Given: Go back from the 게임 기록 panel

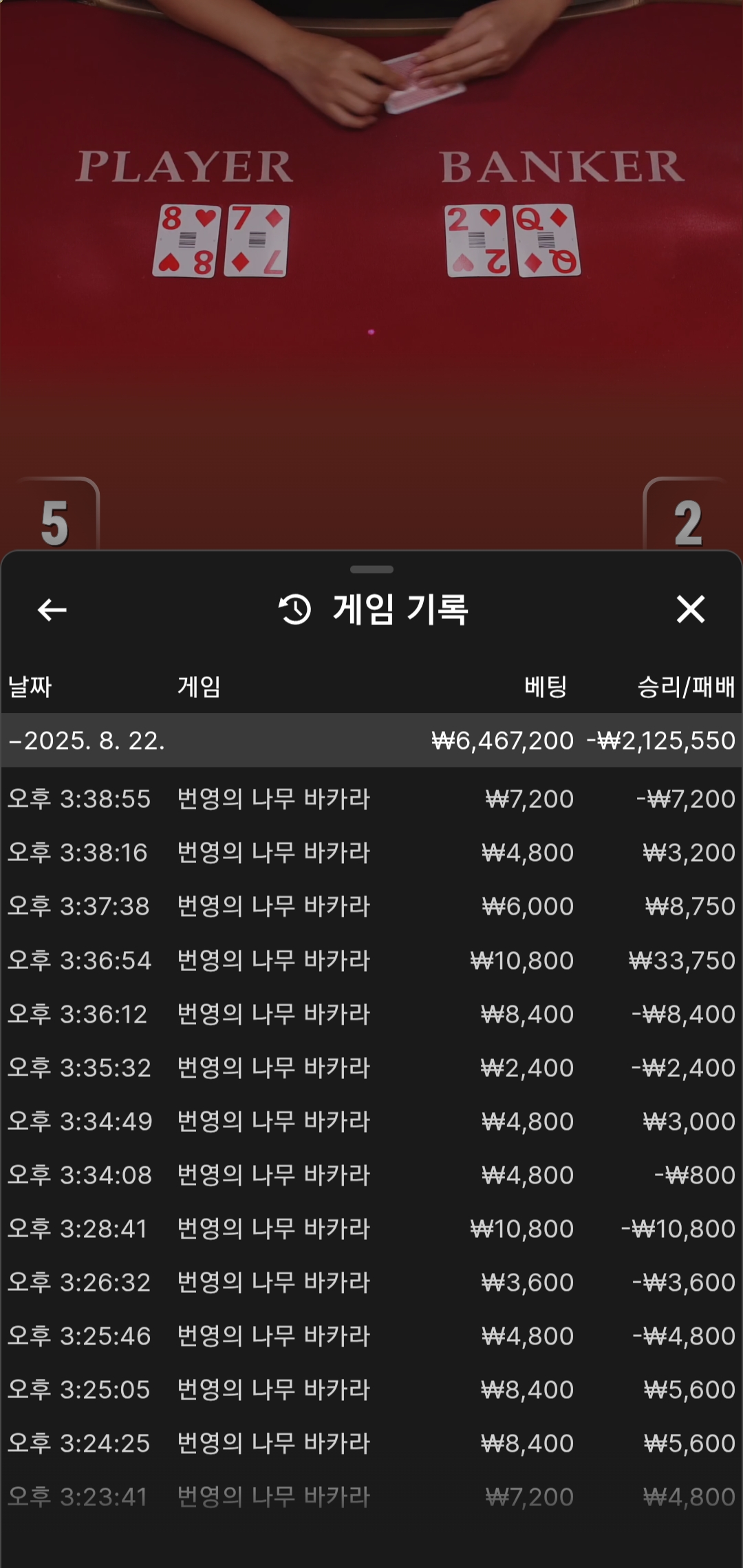Looking at the screenshot, I should pyautogui.click(x=52, y=609).
